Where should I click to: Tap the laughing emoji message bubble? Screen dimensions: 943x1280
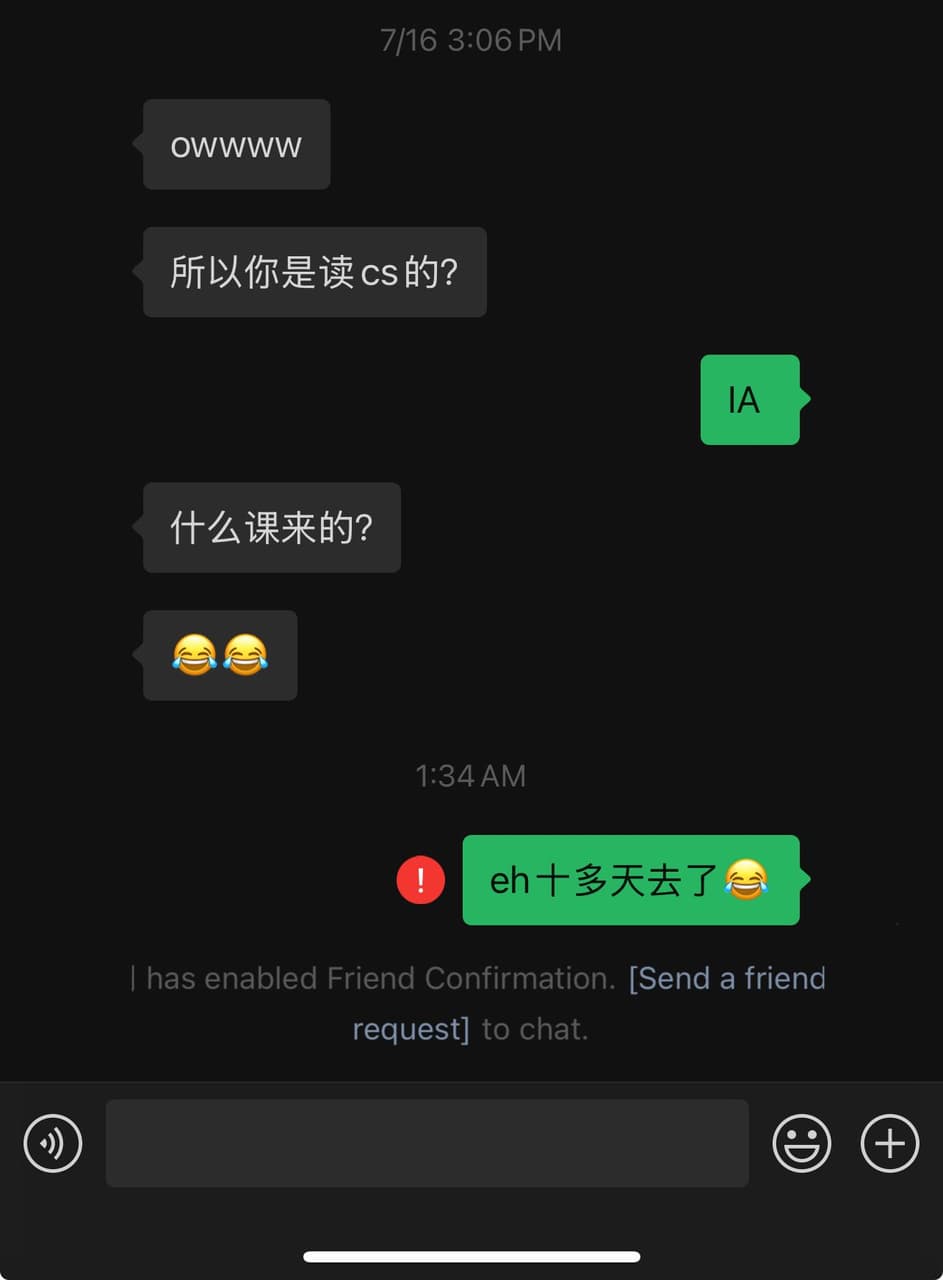[x=219, y=655]
